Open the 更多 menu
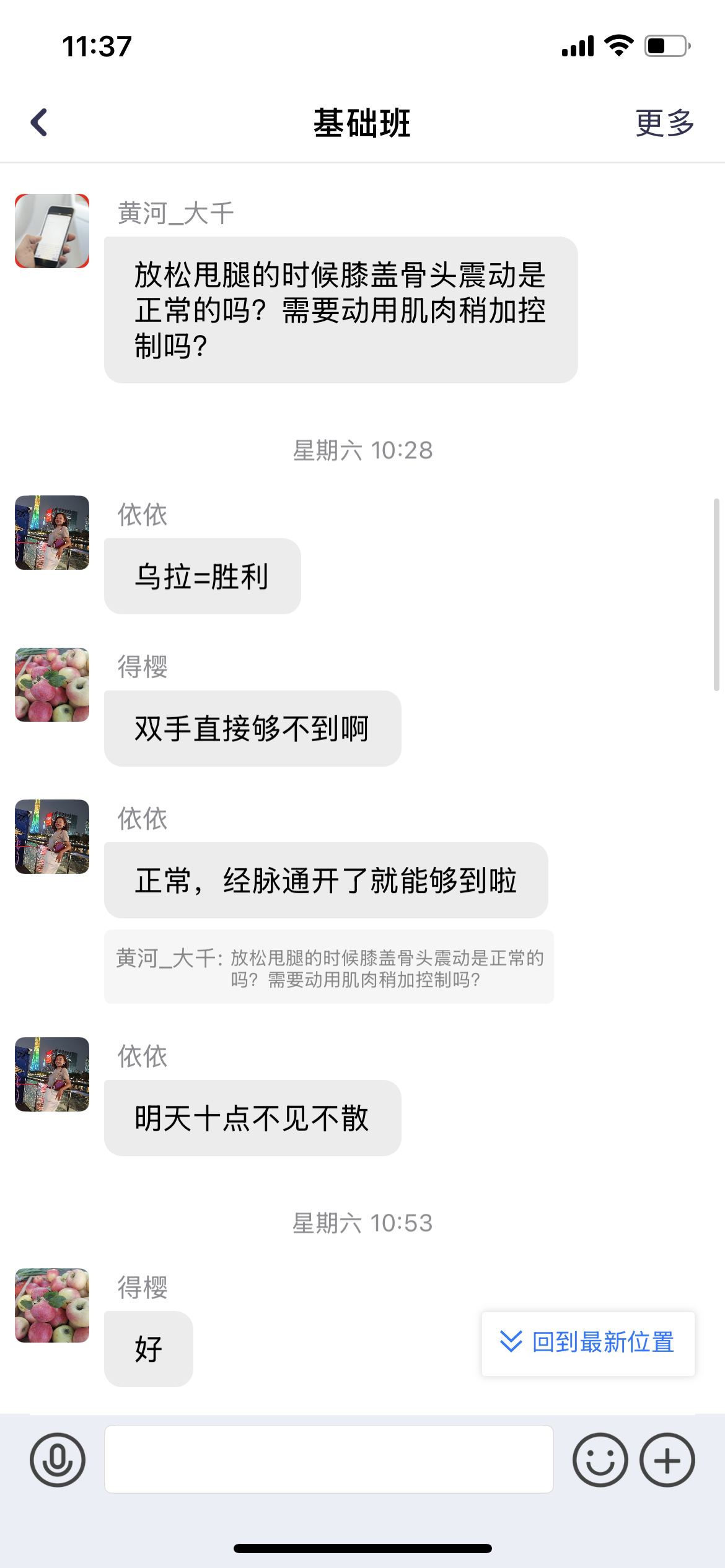This screenshot has height=1568, width=725. click(x=664, y=123)
